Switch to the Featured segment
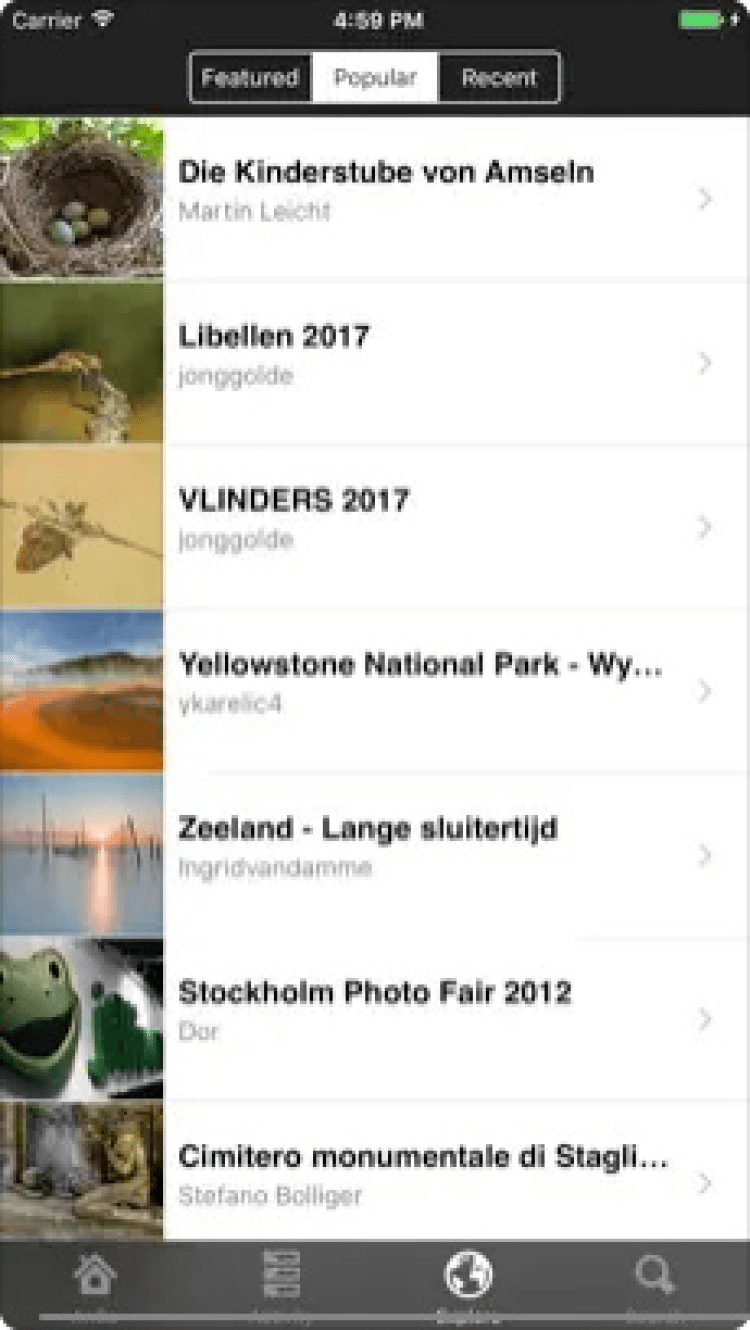The width and height of the screenshot is (750, 1330). pos(250,78)
